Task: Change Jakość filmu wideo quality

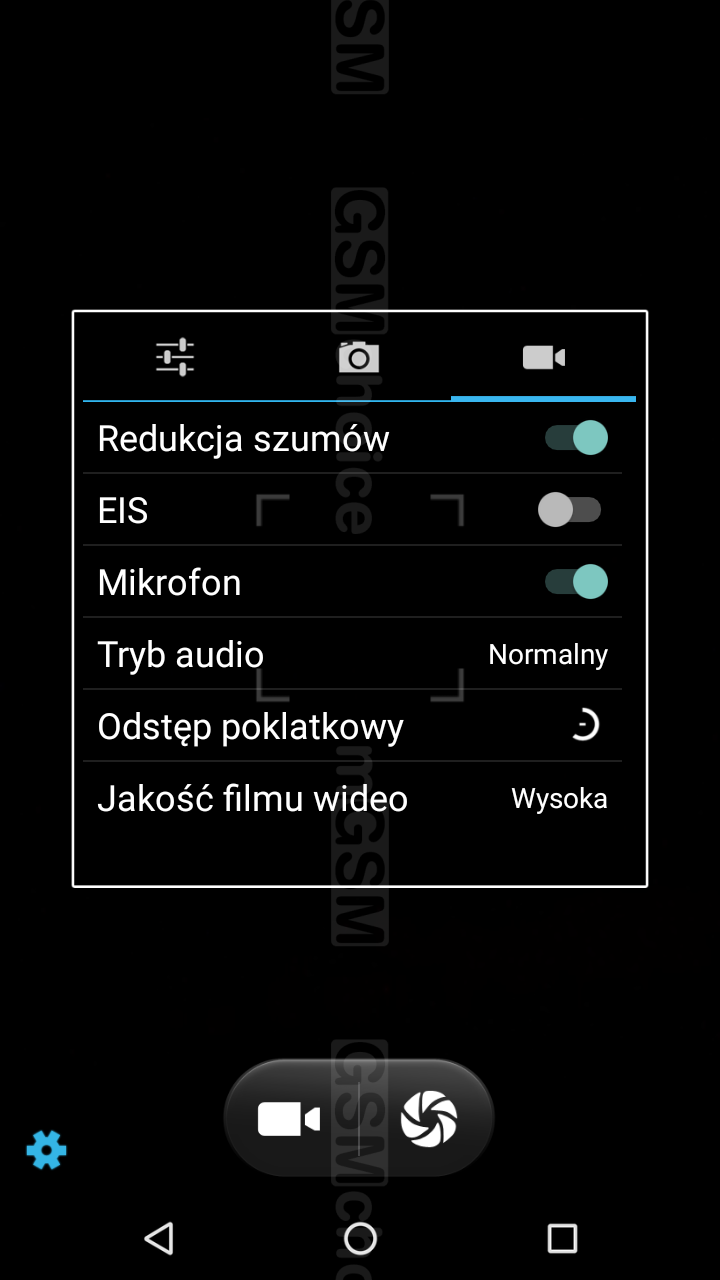Action: [352, 798]
